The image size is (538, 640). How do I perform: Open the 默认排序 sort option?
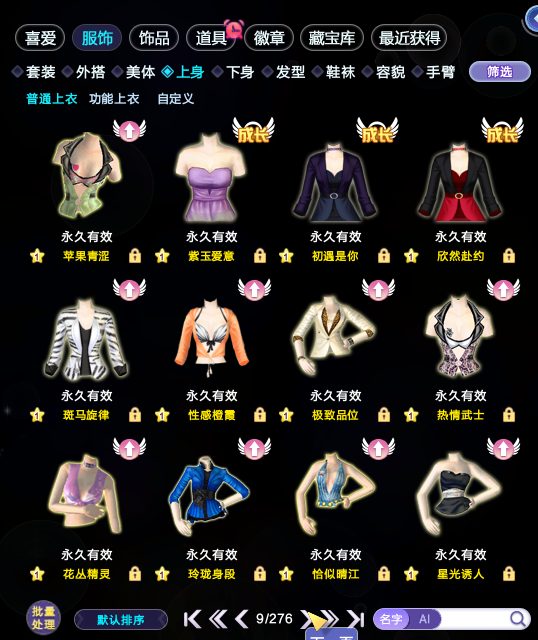121,620
